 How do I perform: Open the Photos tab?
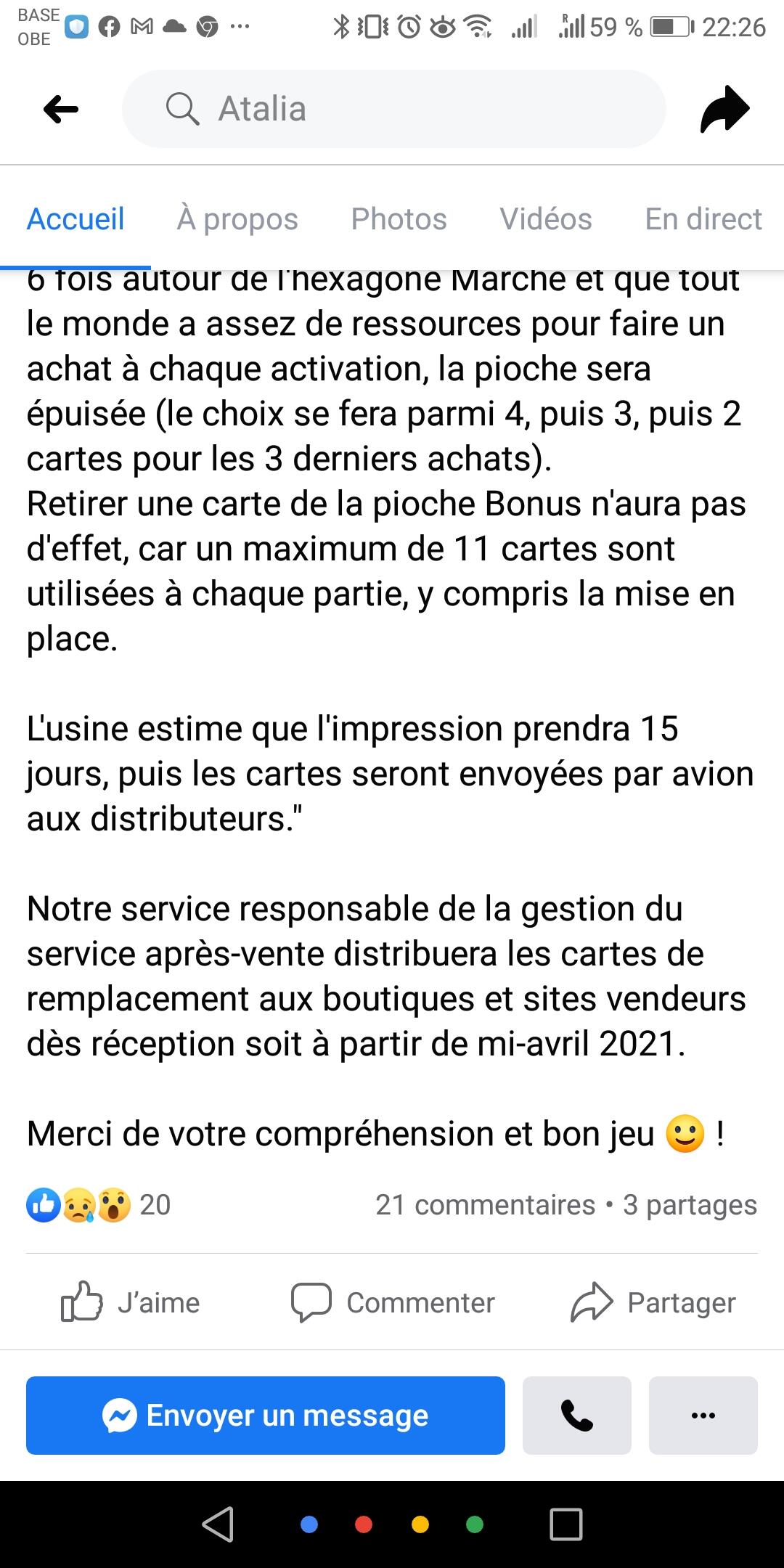point(399,219)
